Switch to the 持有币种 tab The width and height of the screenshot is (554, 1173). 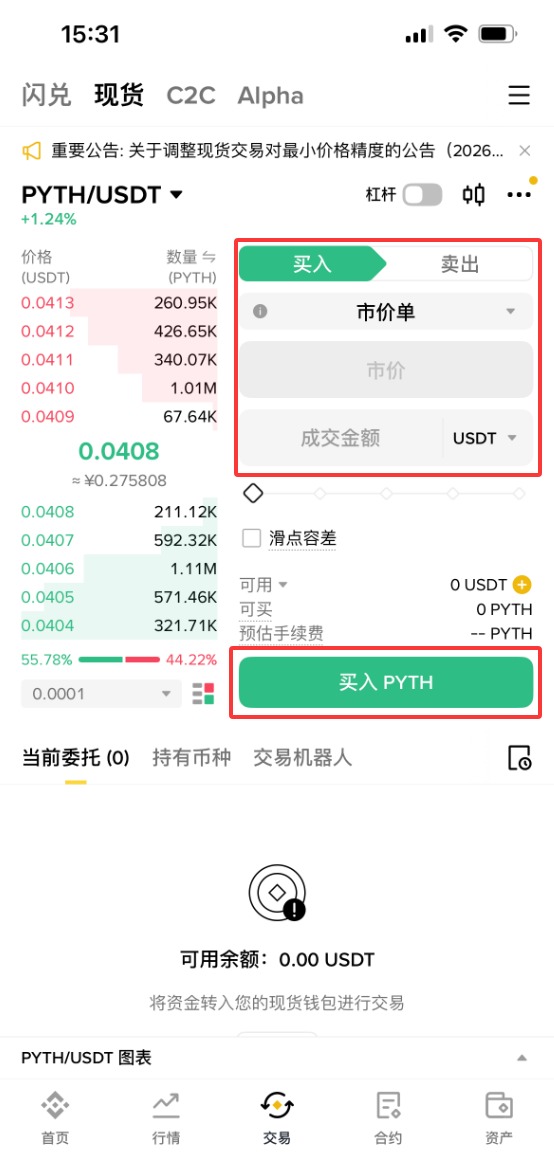[191, 757]
